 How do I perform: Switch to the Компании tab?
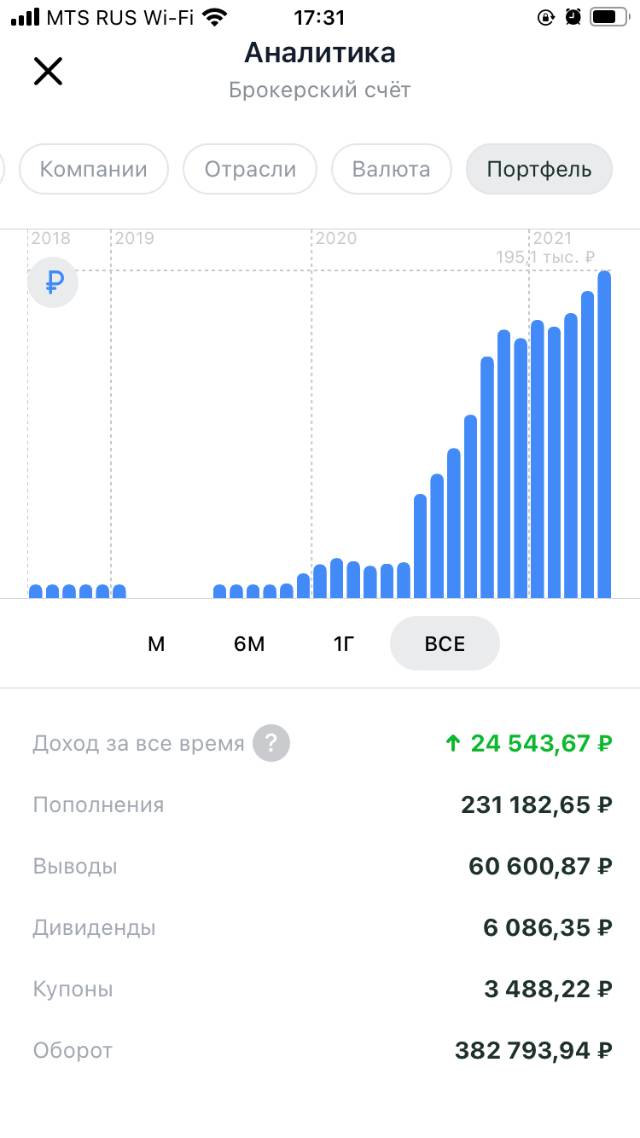(93, 169)
